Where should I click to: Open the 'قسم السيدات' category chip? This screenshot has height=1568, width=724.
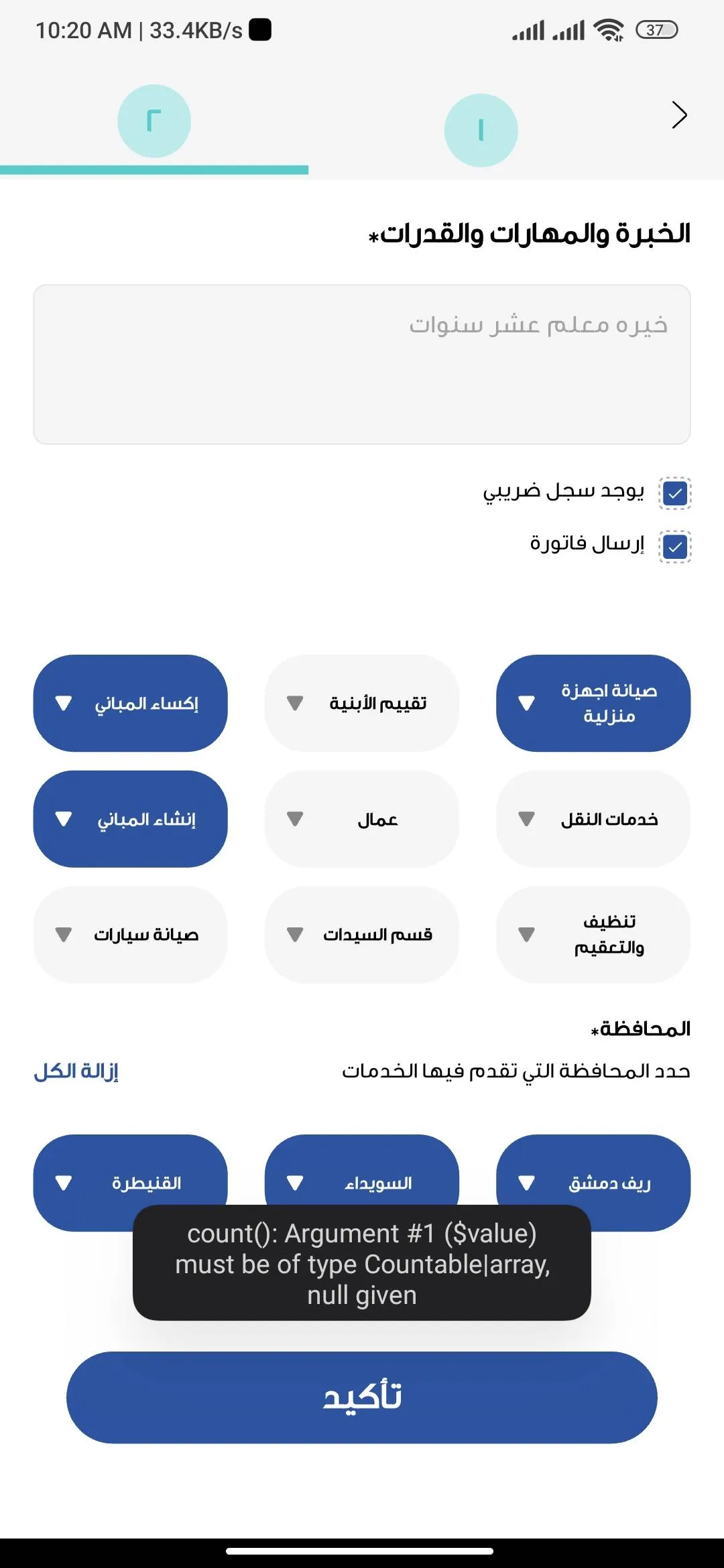(362, 934)
